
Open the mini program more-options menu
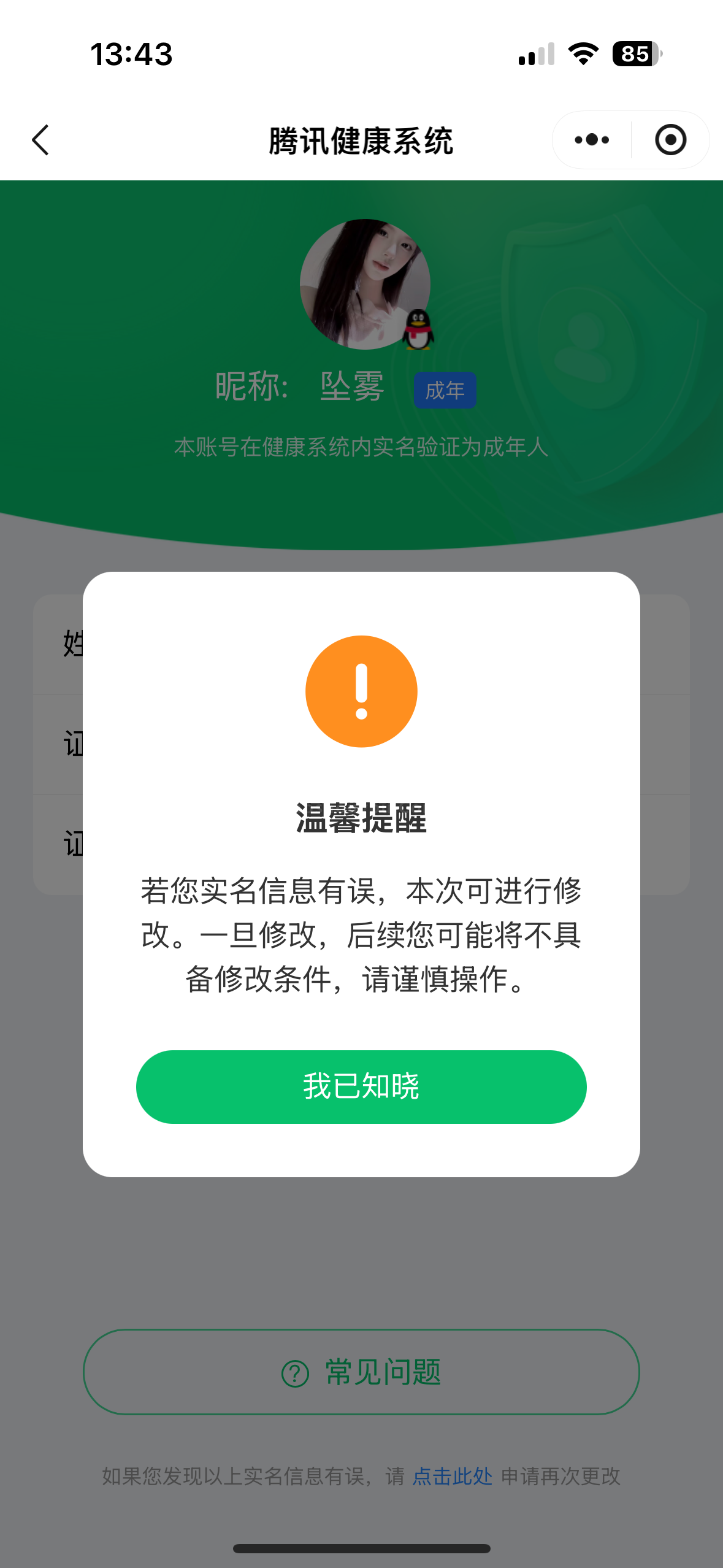[x=592, y=140]
